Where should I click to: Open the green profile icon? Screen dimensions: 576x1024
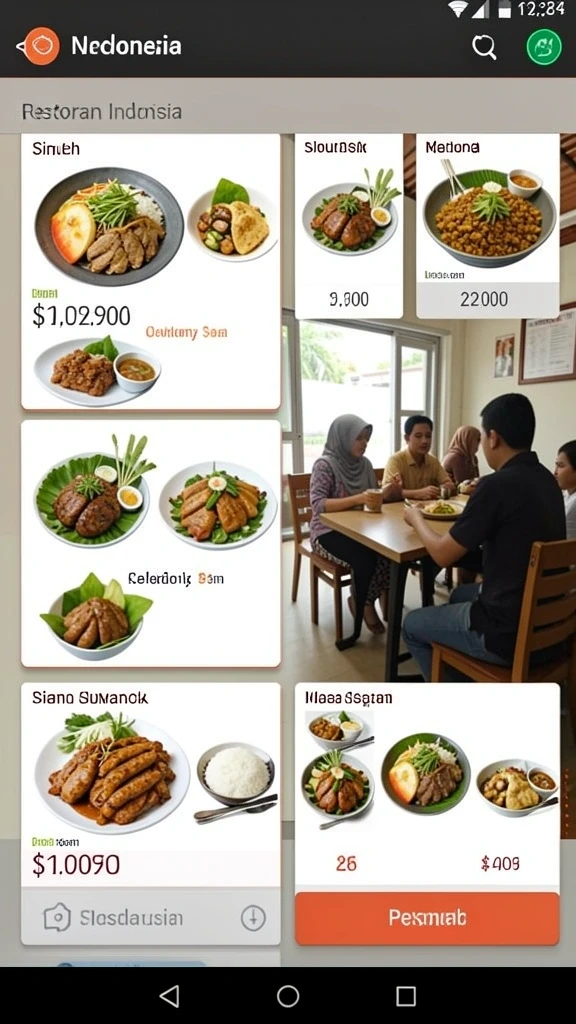(544, 47)
